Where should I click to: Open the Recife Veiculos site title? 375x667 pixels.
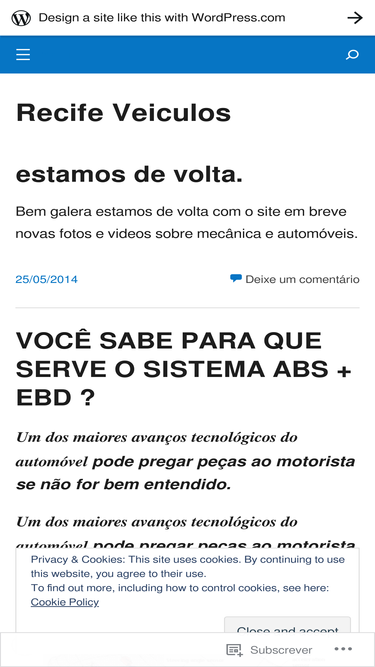123,113
